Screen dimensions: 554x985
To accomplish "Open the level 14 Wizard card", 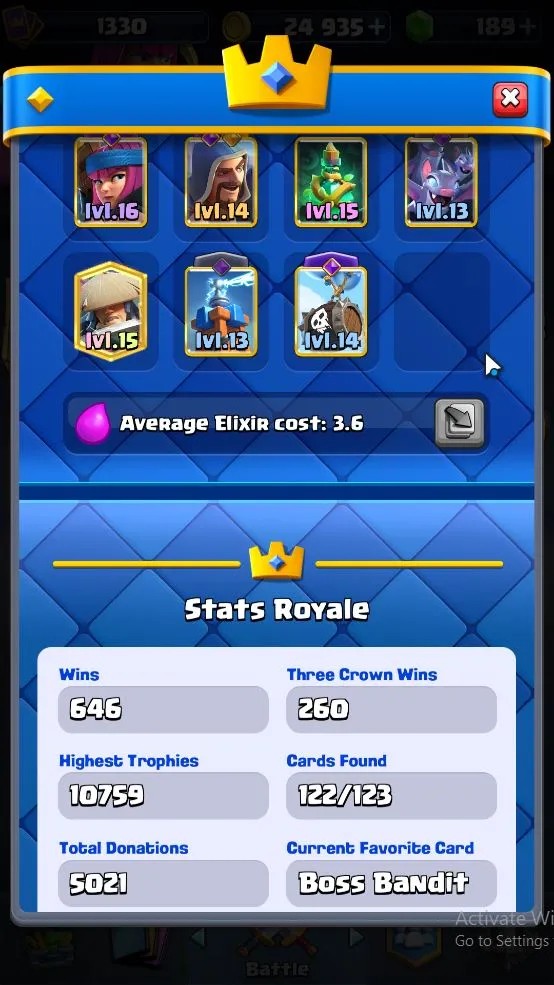I will pos(221,182).
